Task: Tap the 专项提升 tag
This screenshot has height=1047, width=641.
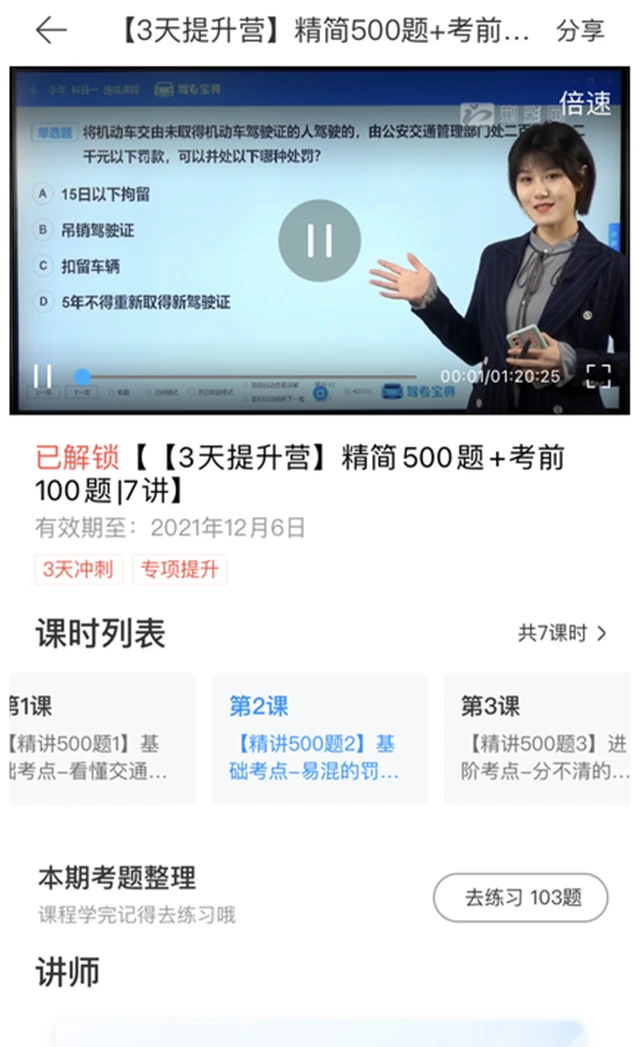Action: tap(180, 570)
